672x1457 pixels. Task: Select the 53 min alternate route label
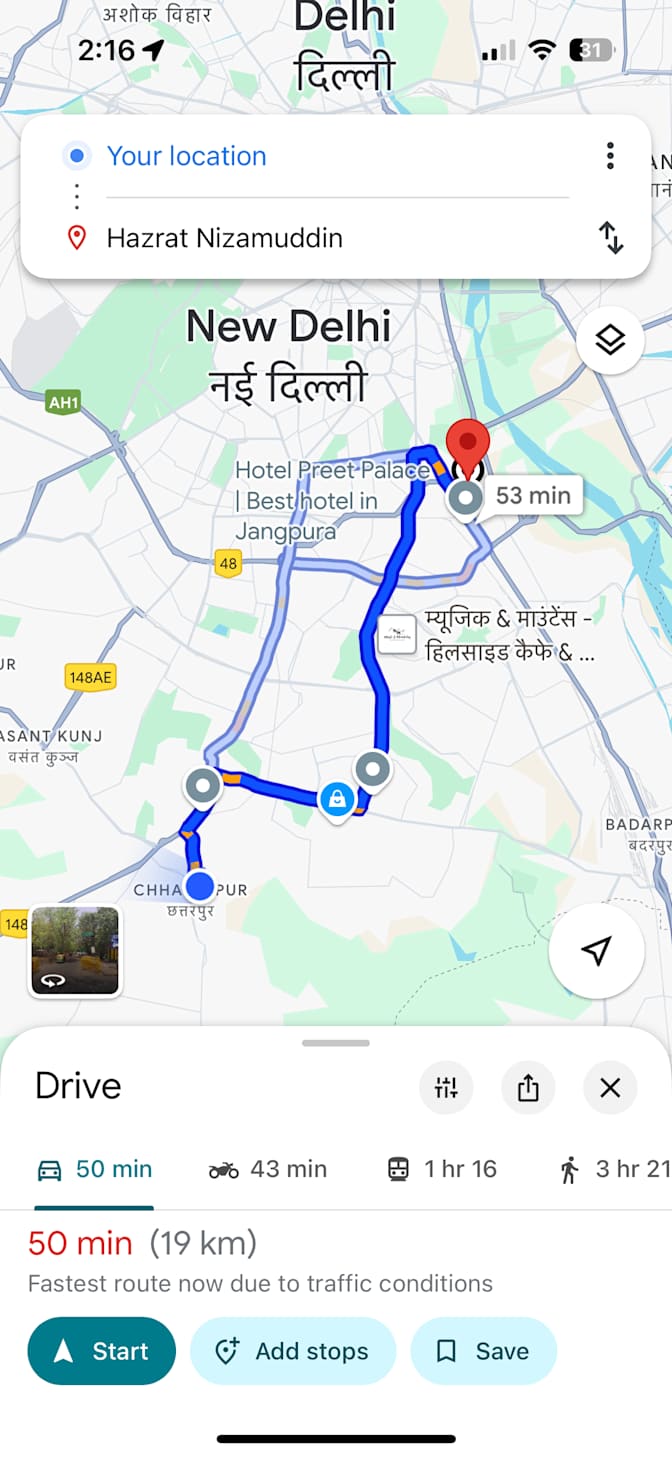coord(533,495)
